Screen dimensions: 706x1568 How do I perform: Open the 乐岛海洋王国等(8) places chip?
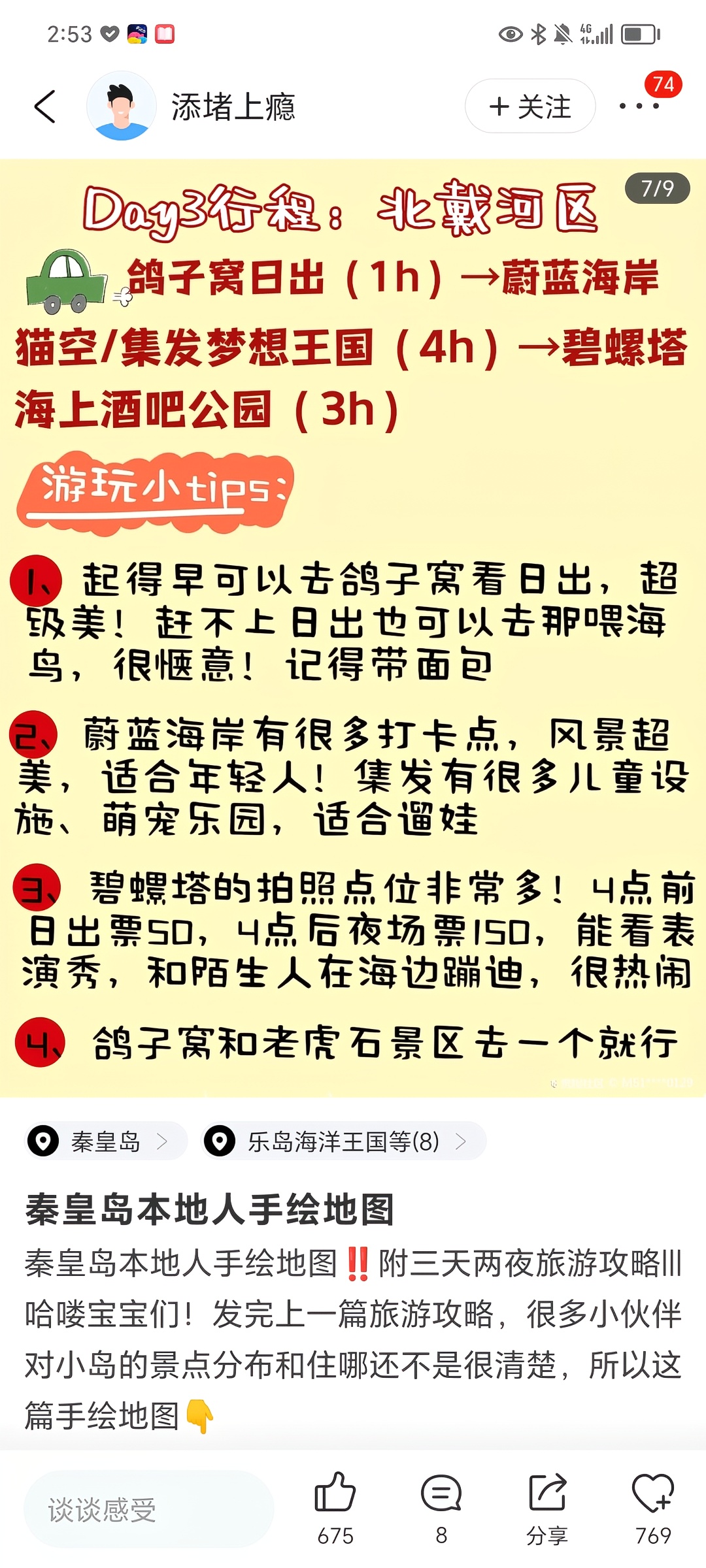pyautogui.click(x=343, y=1141)
